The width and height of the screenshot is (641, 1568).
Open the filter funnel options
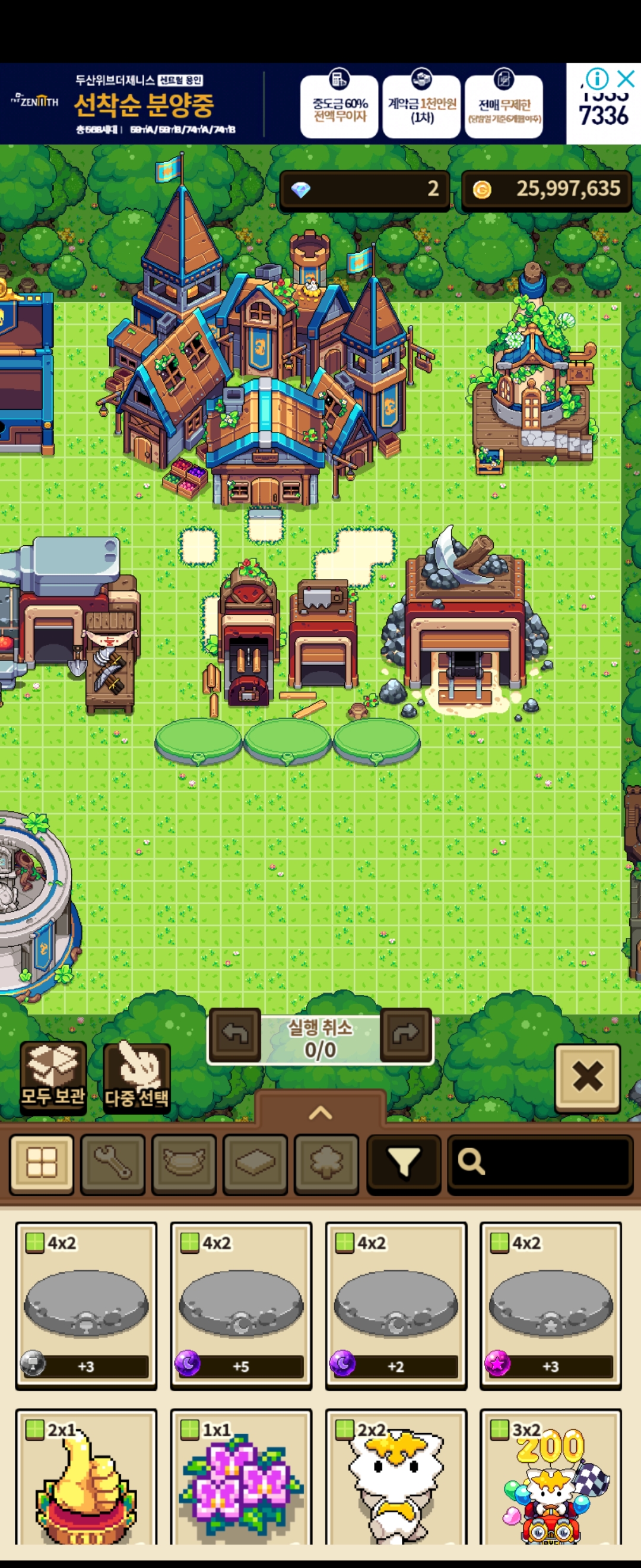(404, 1163)
